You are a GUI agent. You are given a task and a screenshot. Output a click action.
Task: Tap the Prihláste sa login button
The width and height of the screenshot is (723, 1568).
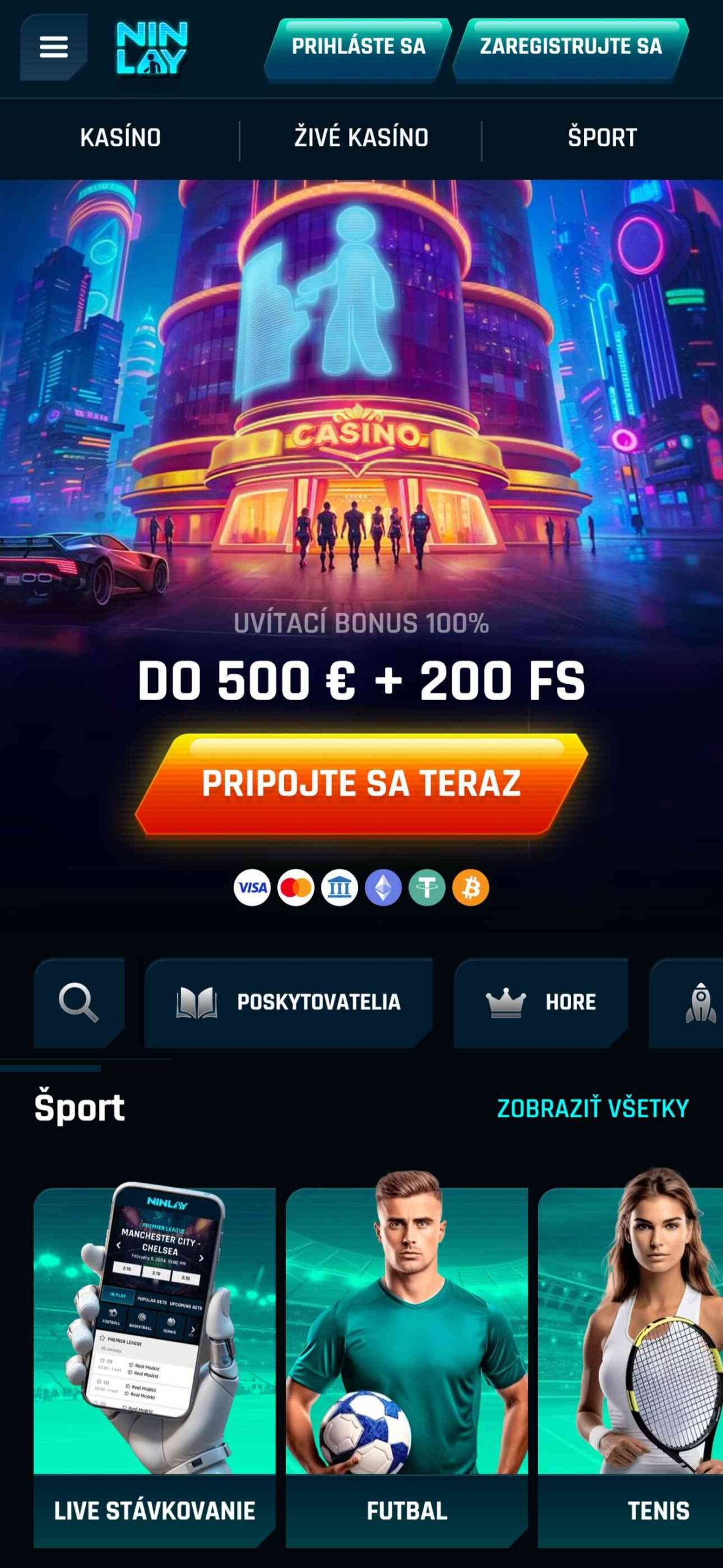[358, 47]
